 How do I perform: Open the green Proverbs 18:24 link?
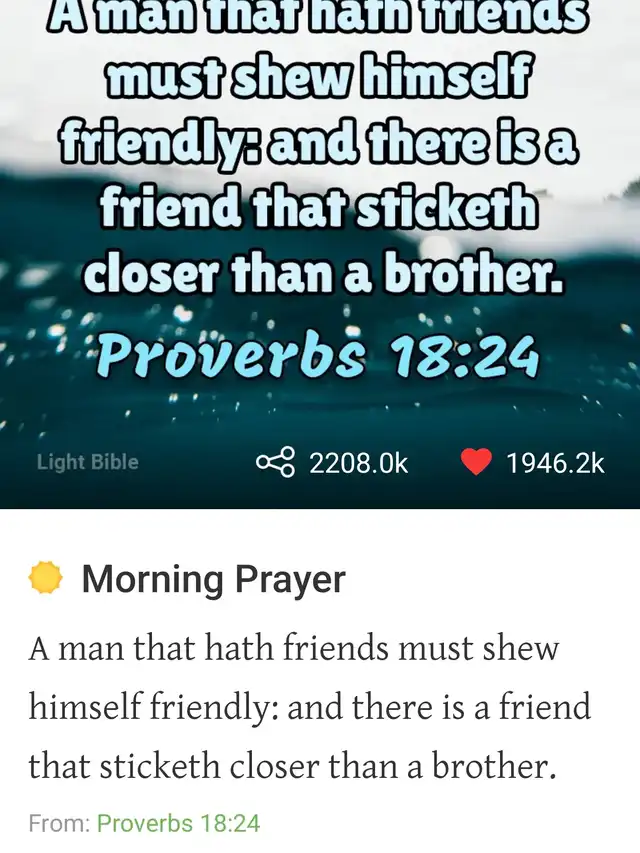(178, 824)
